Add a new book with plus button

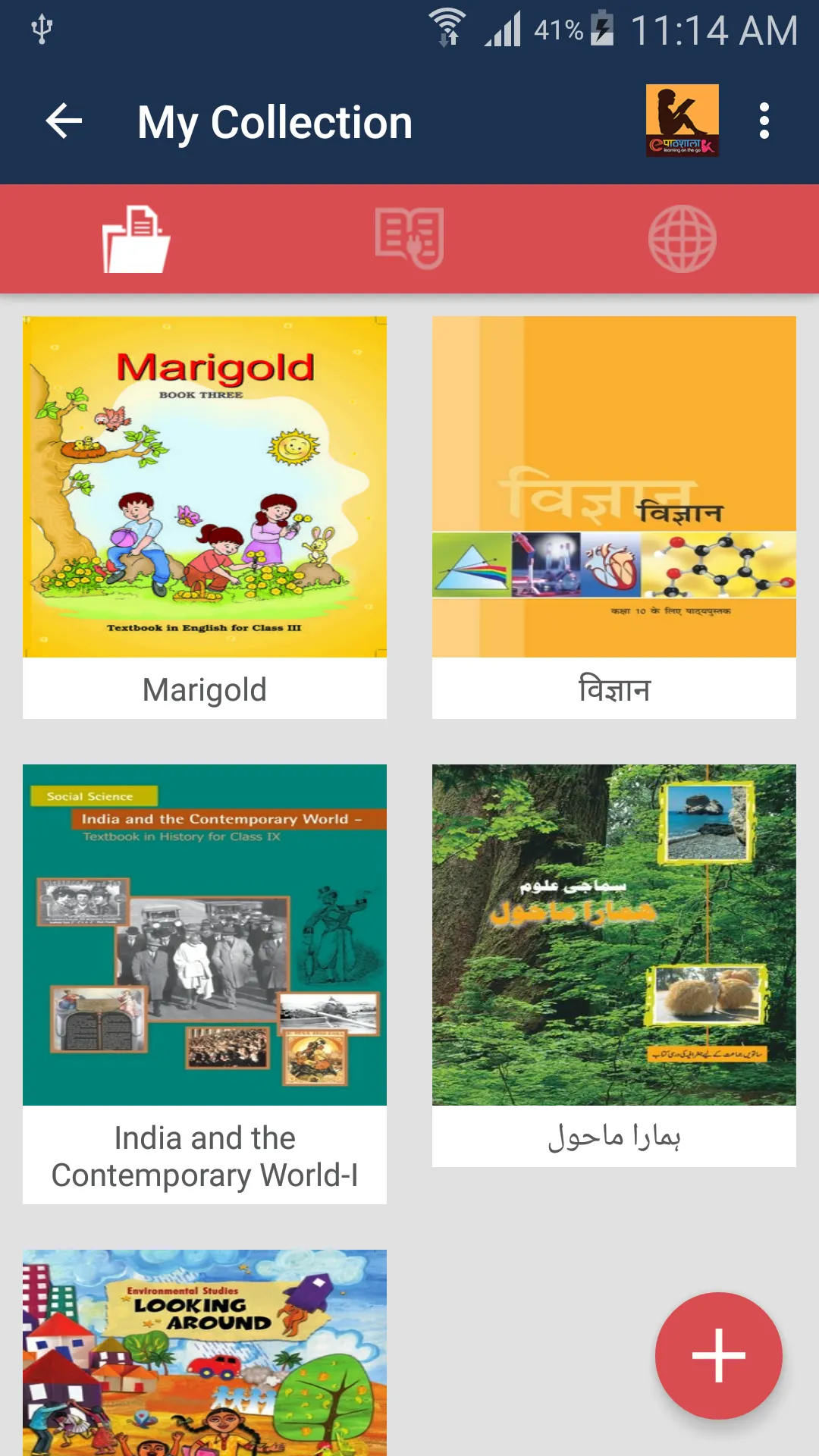pyautogui.click(x=719, y=1355)
